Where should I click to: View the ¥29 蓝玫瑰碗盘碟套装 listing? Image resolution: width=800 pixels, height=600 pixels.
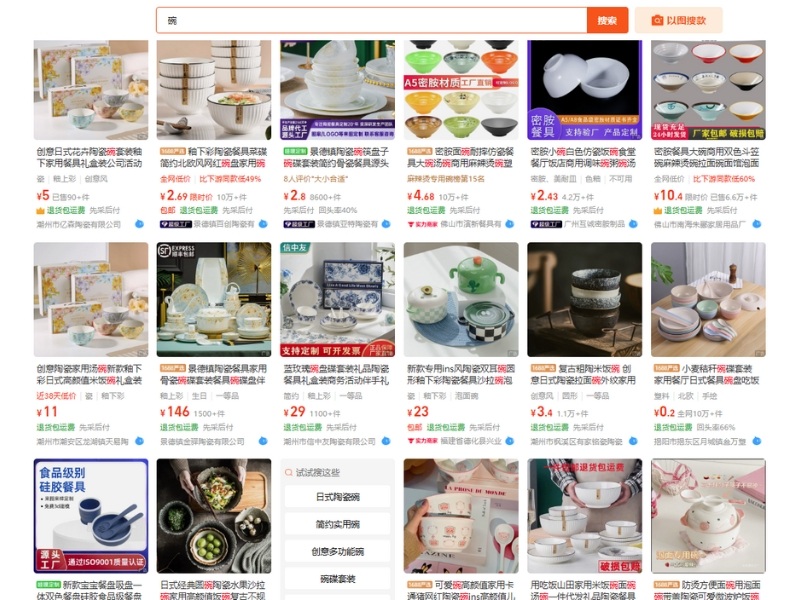click(337, 299)
